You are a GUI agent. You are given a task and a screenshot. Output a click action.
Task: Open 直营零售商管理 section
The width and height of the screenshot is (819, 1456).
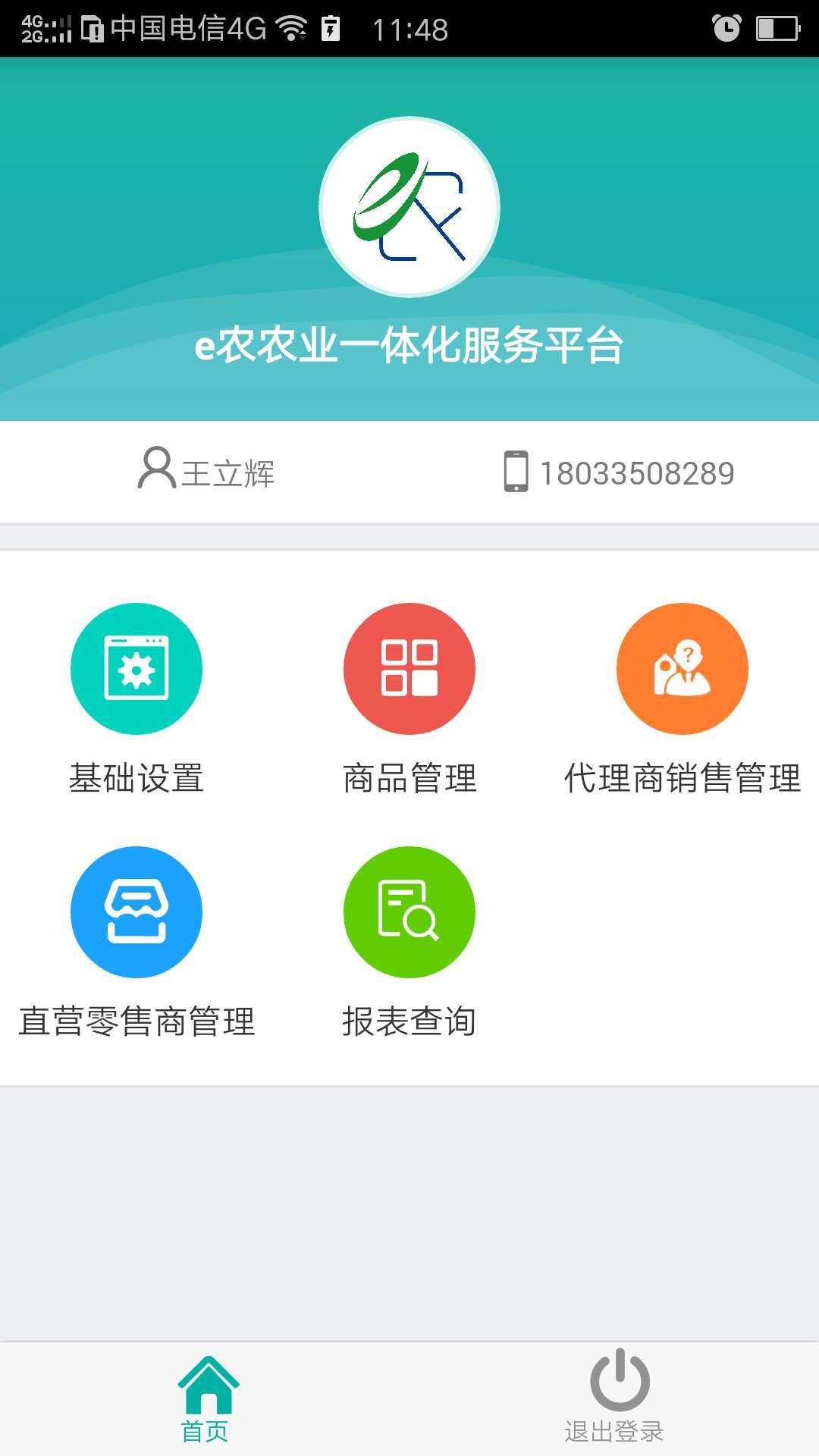coord(136,912)
